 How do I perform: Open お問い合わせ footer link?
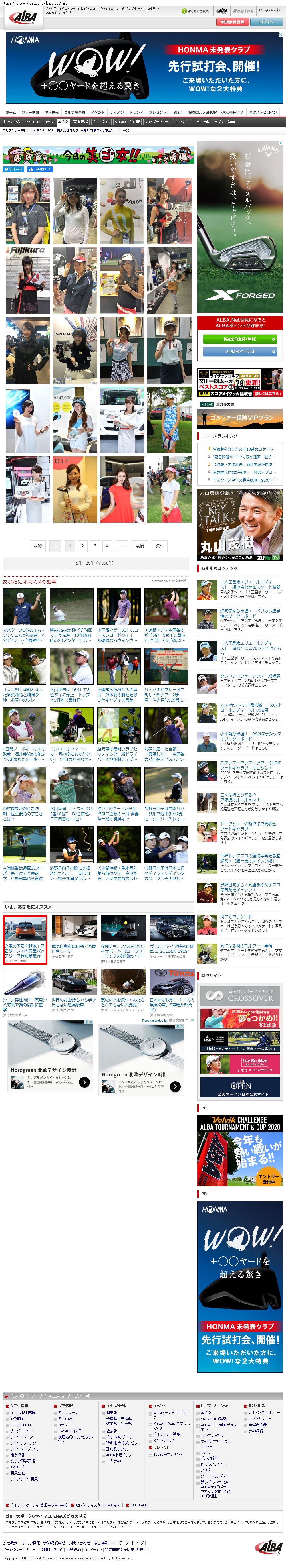pos(79,1543)
